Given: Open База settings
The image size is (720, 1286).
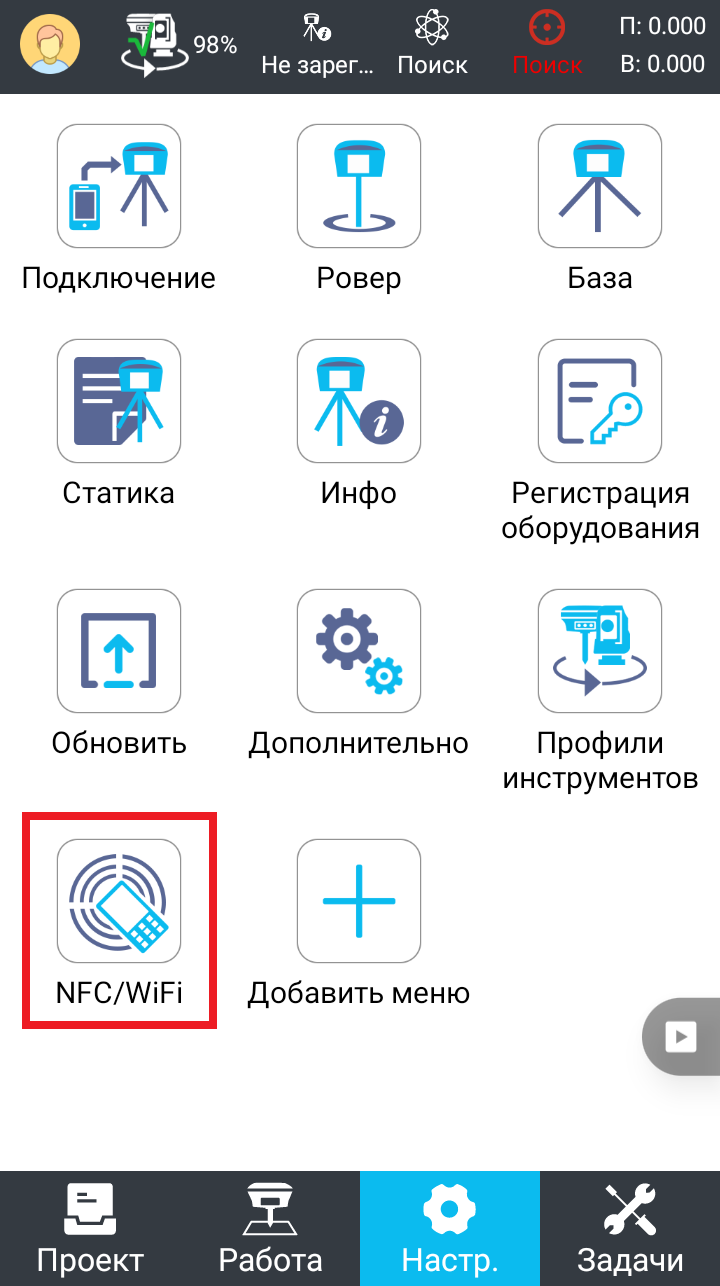Looking at the screenshot, I should point(599,186).
